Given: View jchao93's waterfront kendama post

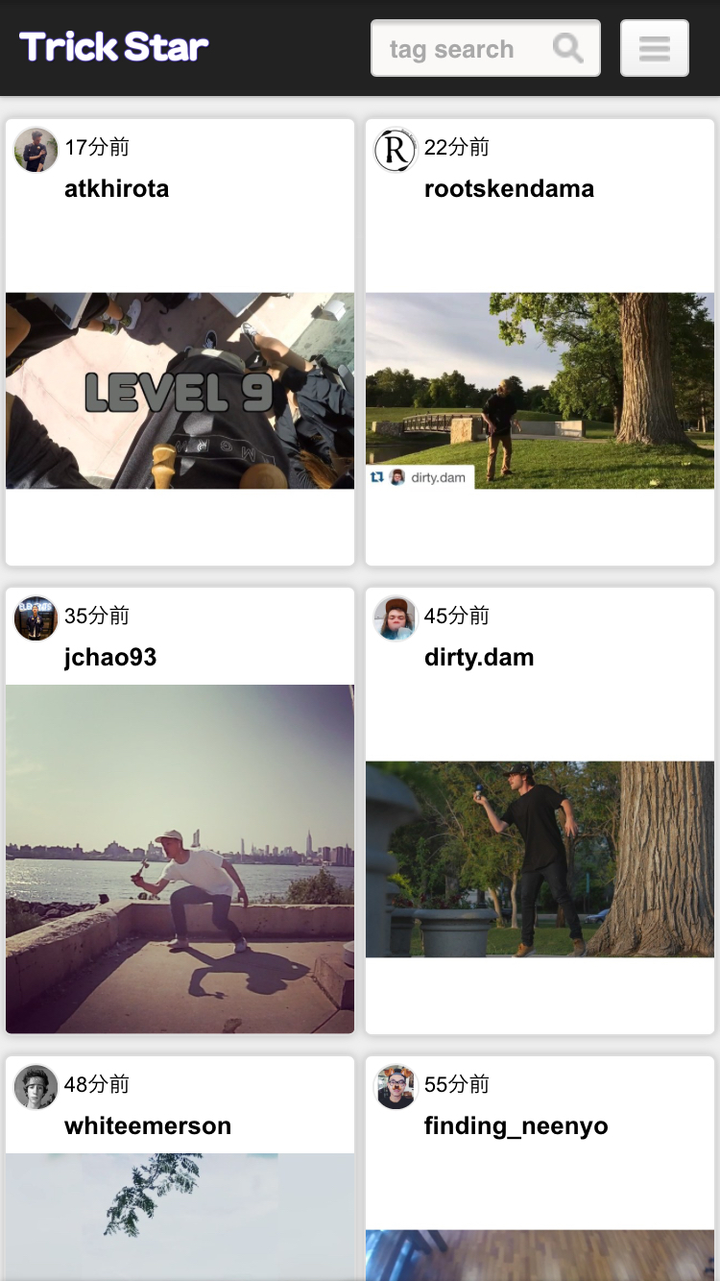Looking at the screenshot, I should point(180,858).
